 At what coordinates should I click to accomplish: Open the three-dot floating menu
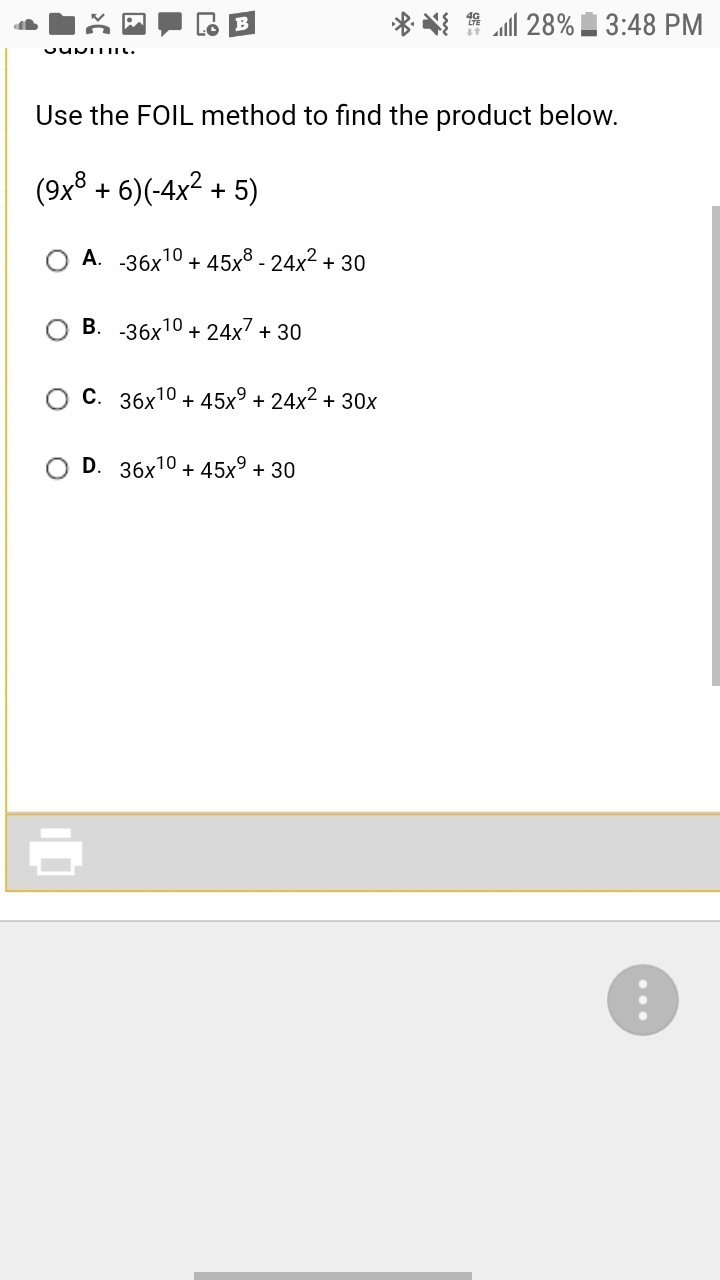coord(643,1000)
